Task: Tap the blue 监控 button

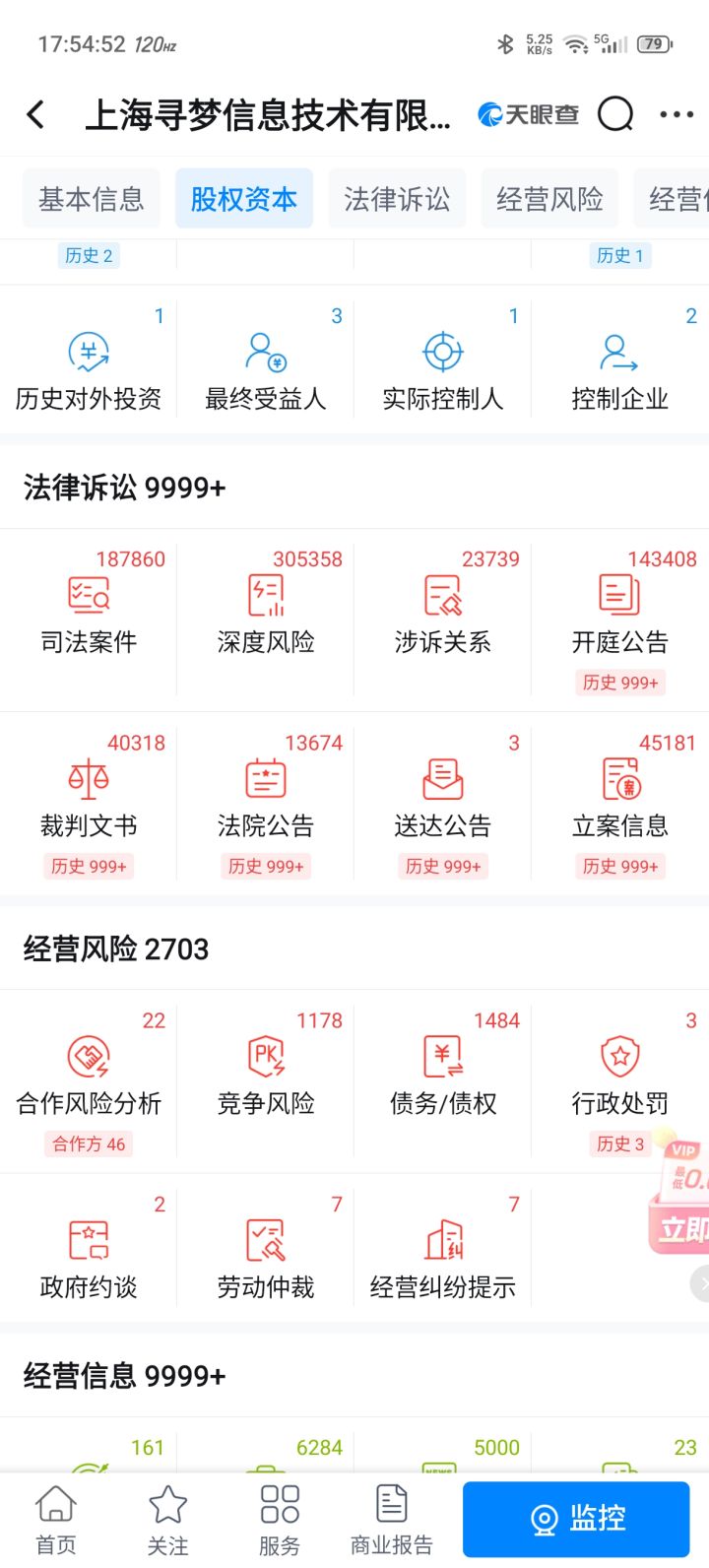Action: [x=576, y=1519]
